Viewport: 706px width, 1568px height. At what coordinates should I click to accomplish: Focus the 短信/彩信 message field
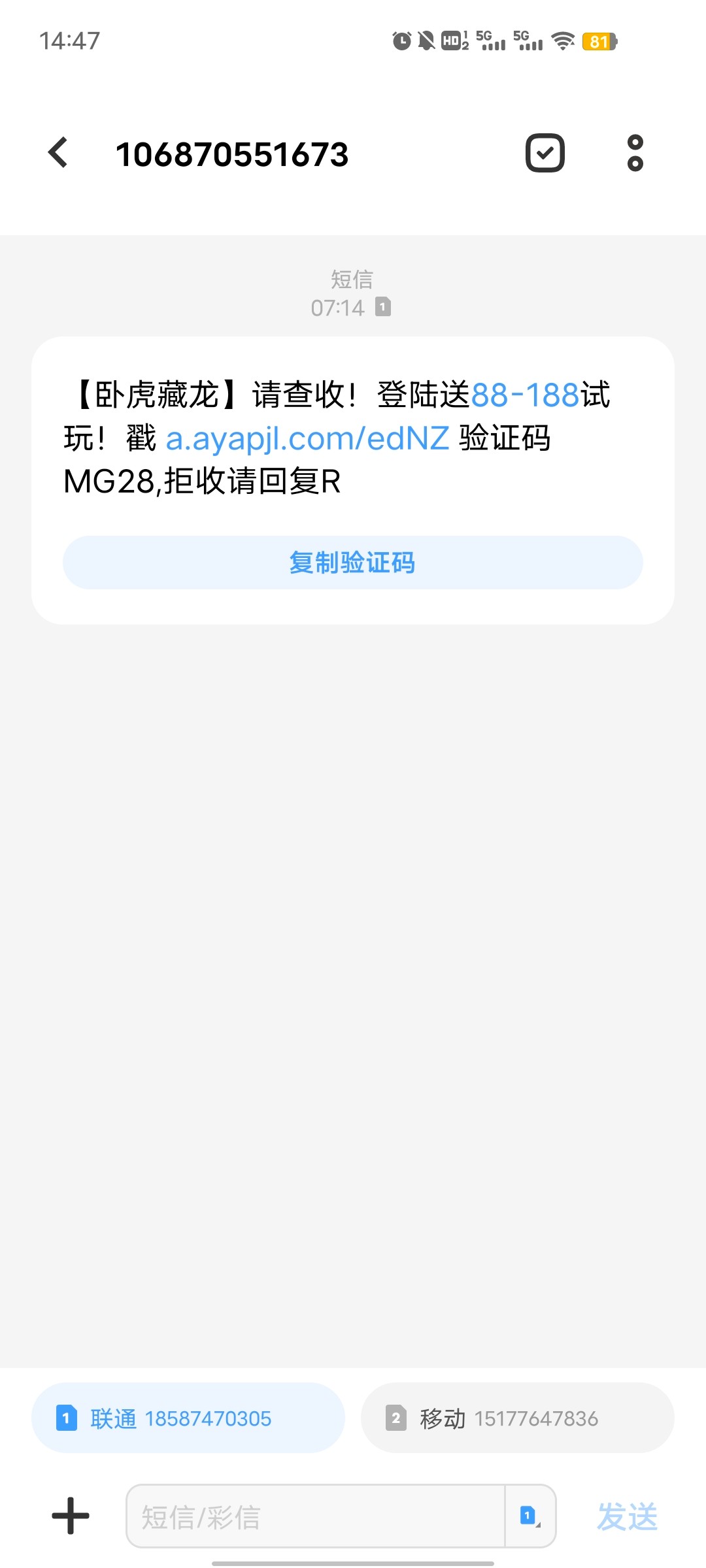[x=315, y=1516]
